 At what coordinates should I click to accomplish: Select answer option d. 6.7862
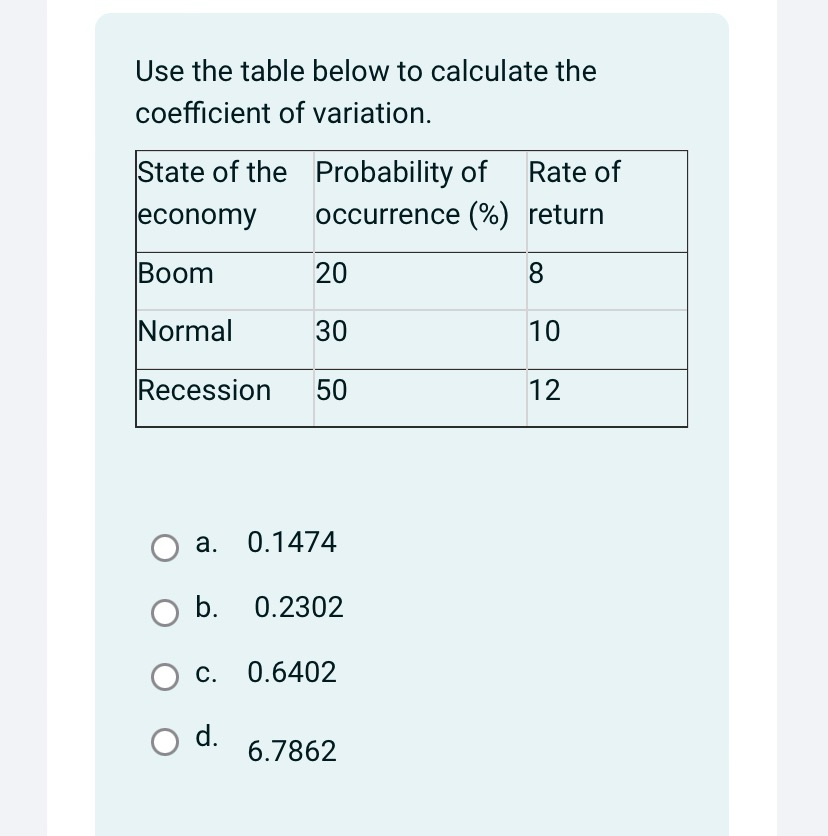[x=165, y=742]
